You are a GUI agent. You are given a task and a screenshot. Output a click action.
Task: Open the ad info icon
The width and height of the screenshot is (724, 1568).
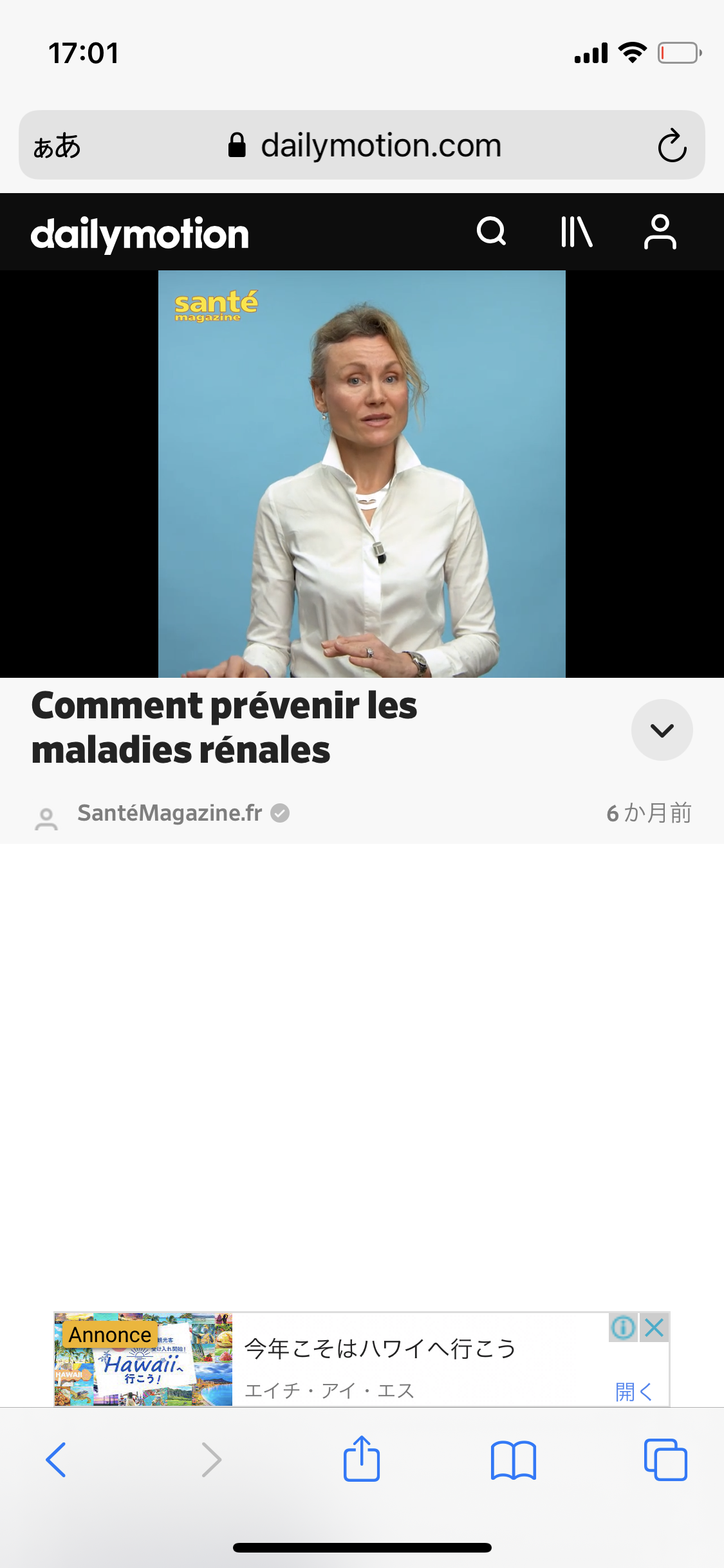[623, 1327]
